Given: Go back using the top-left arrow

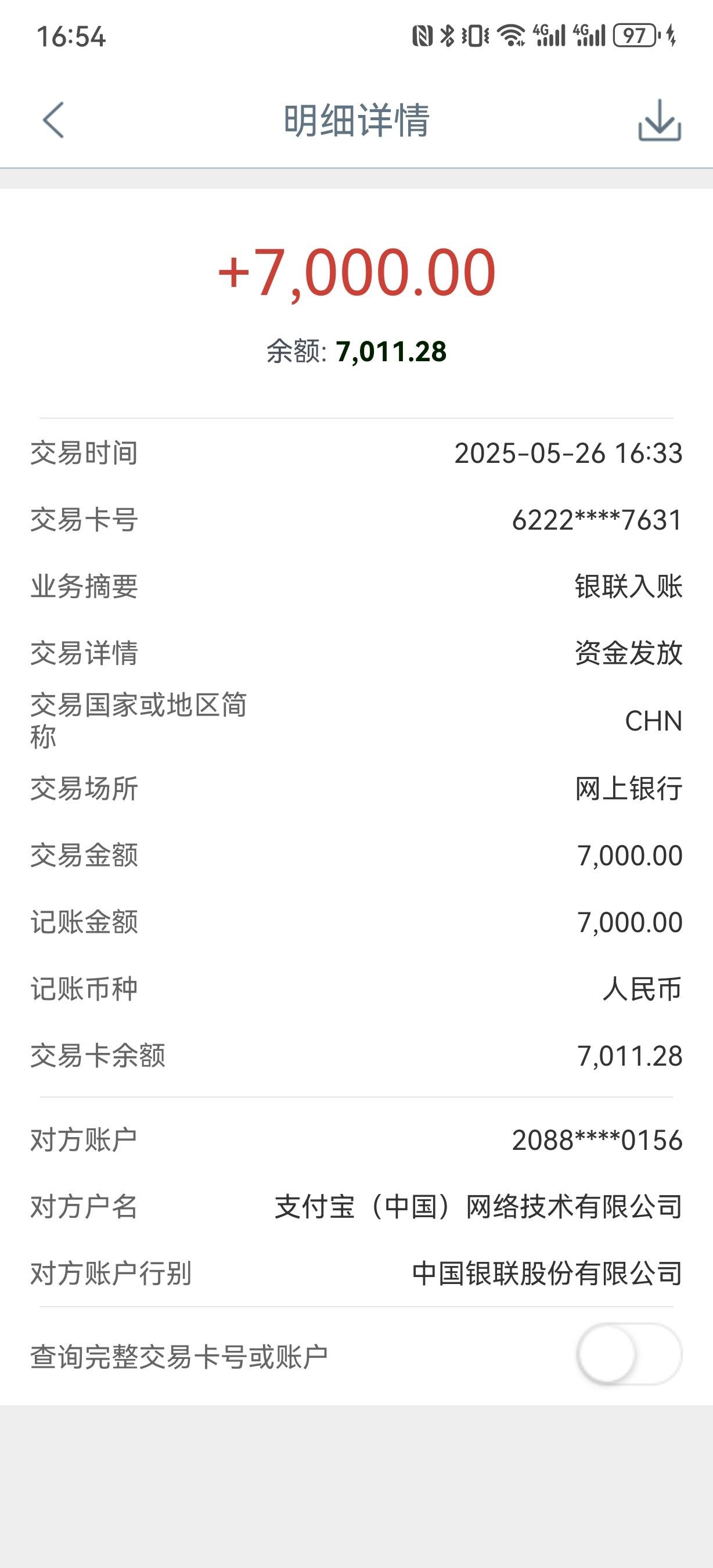Looking at the screenshot, I should pyautogui.click(x=53, y=120).
